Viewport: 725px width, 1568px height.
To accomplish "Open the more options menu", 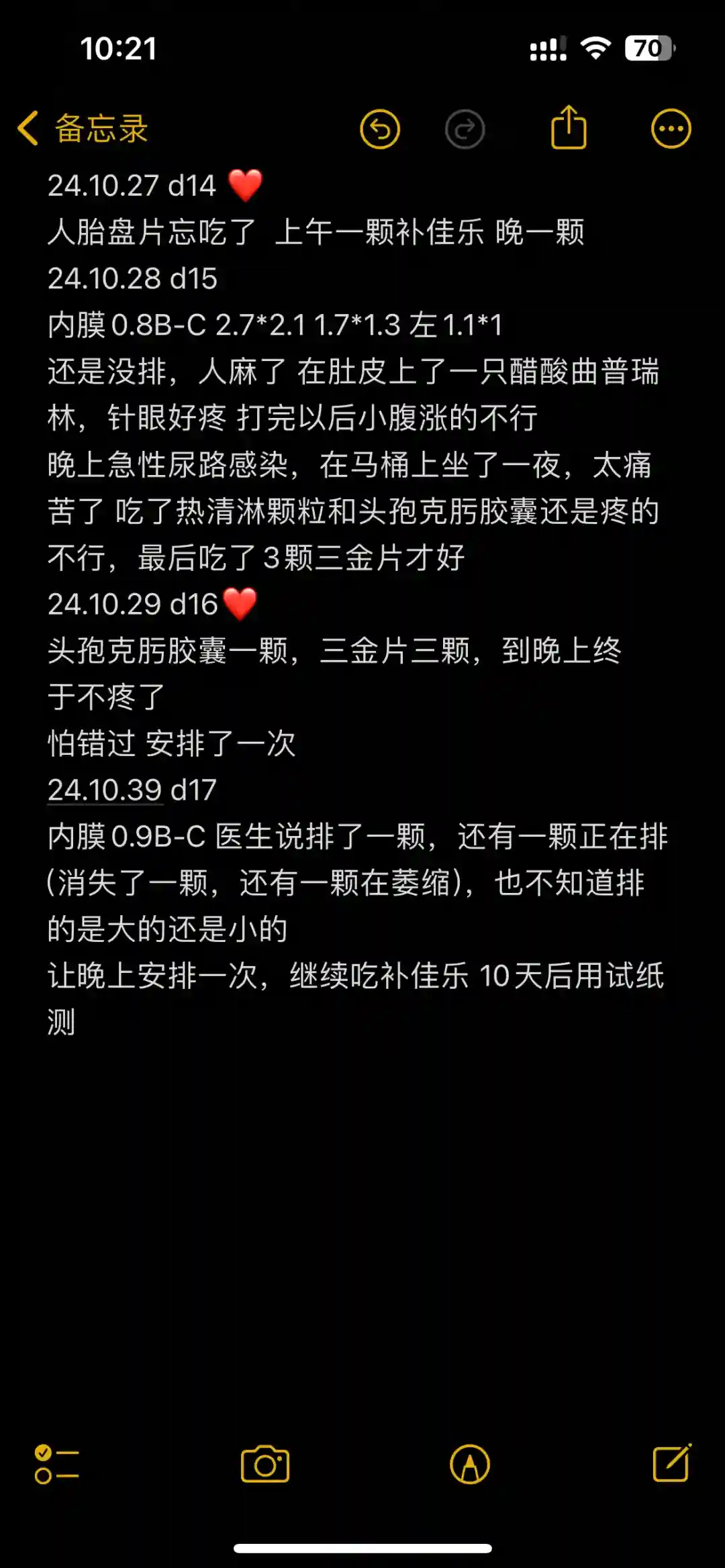I will click(671, 128).
